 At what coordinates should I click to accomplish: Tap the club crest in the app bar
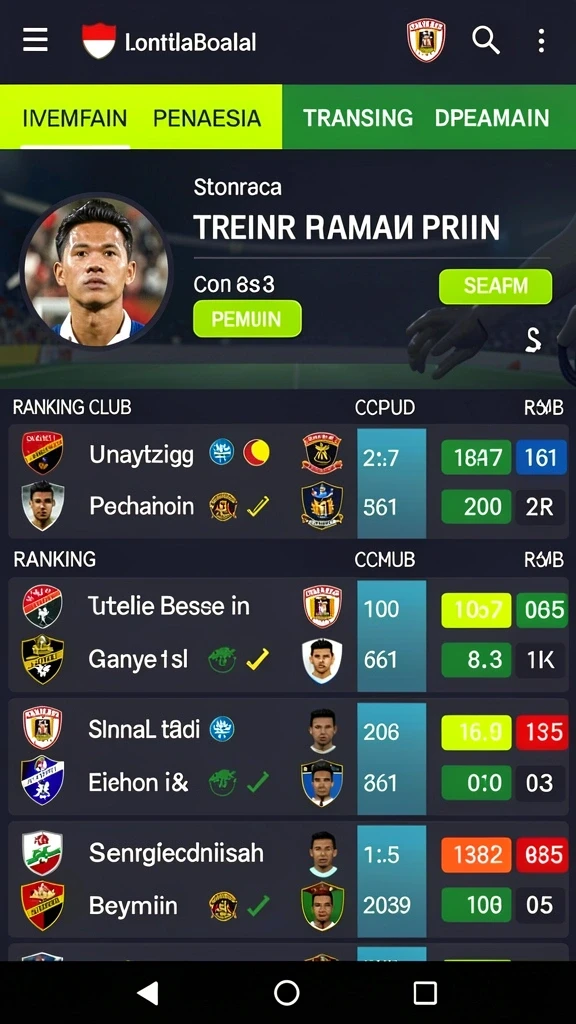tap(426, 40)
